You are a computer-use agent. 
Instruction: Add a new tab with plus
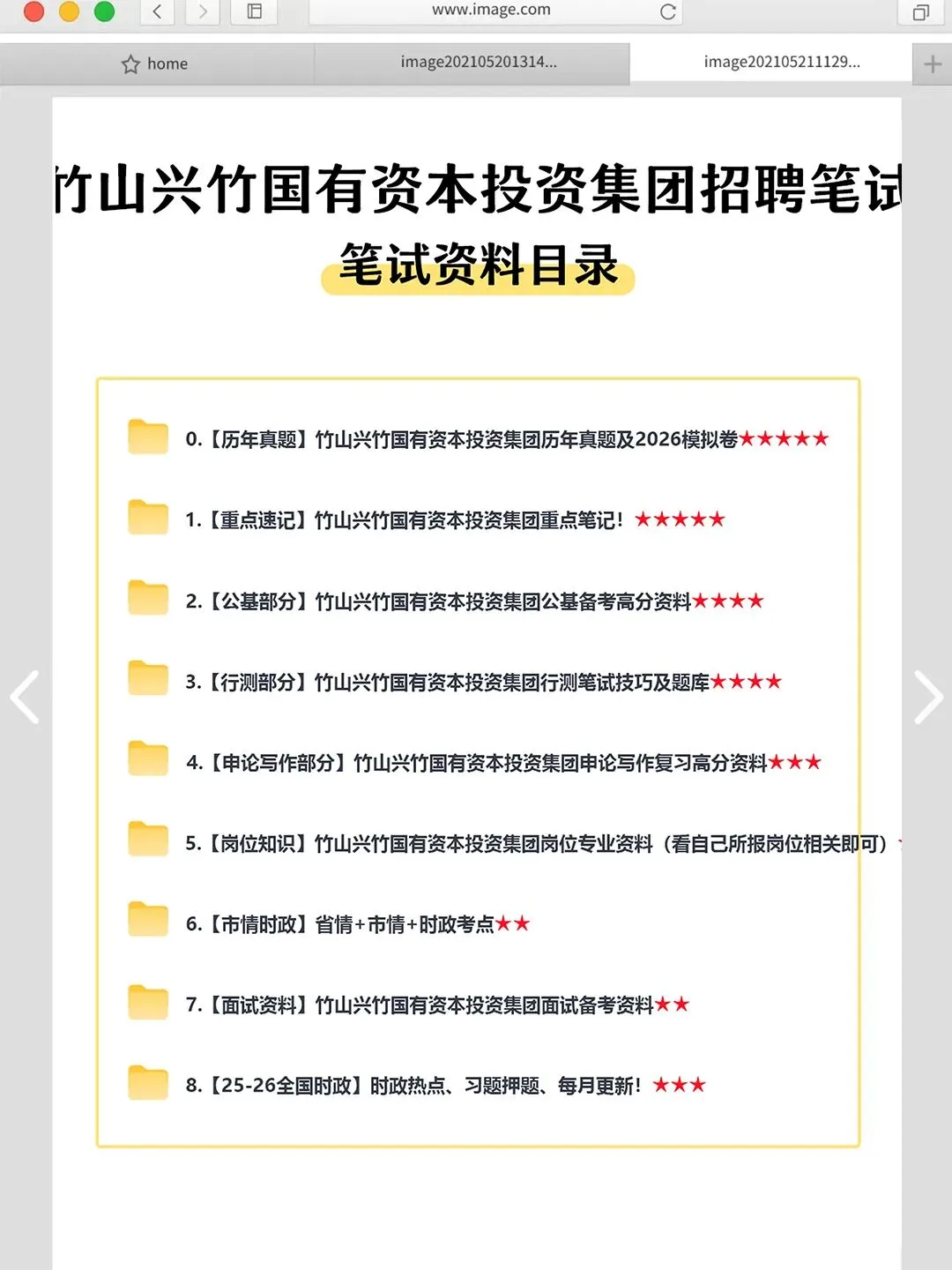tap(933, 63)
